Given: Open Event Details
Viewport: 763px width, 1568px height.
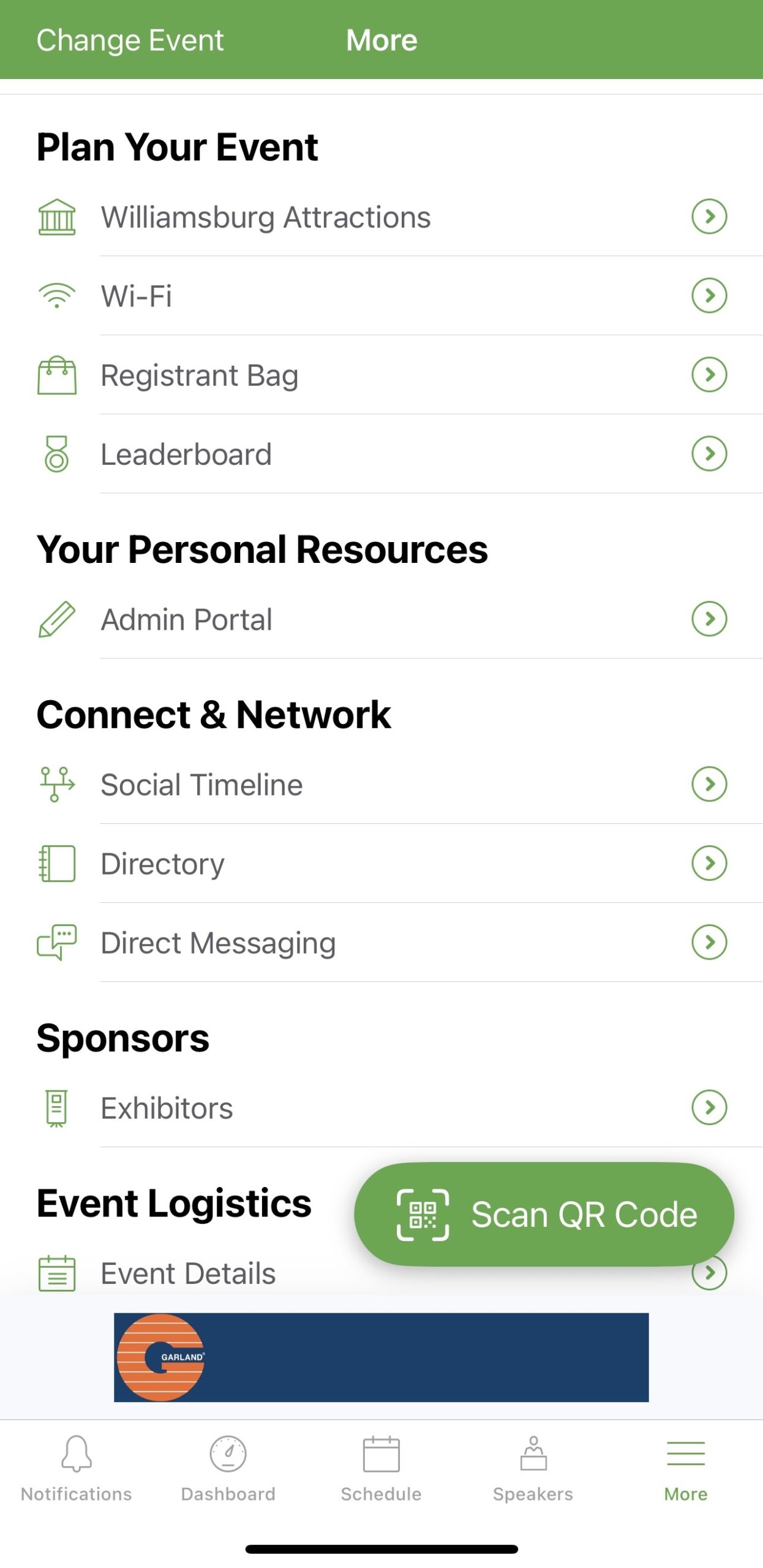Looking at the screenshot, I should pos(188,1274).
